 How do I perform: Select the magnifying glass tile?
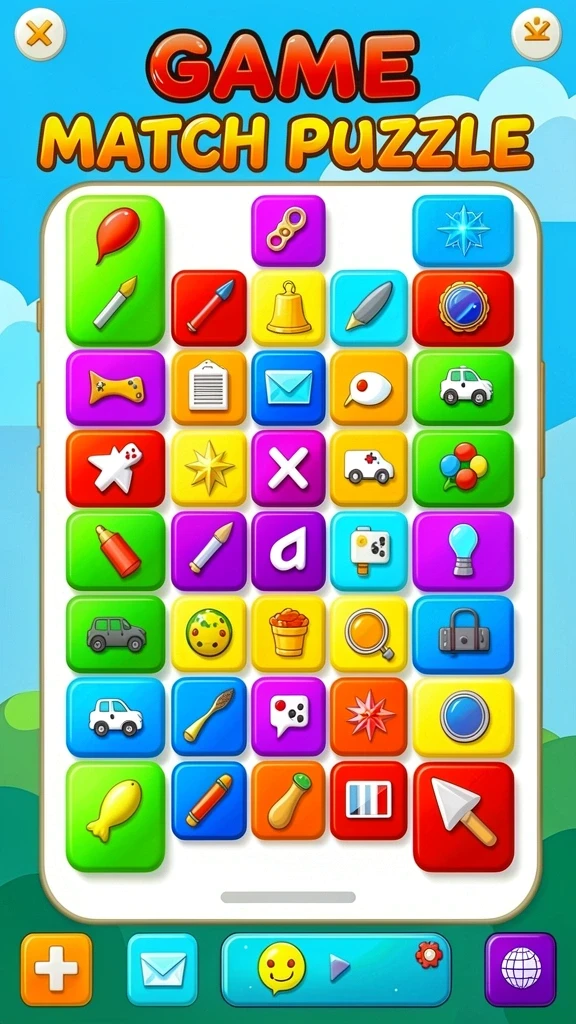(x=368, y=634)
